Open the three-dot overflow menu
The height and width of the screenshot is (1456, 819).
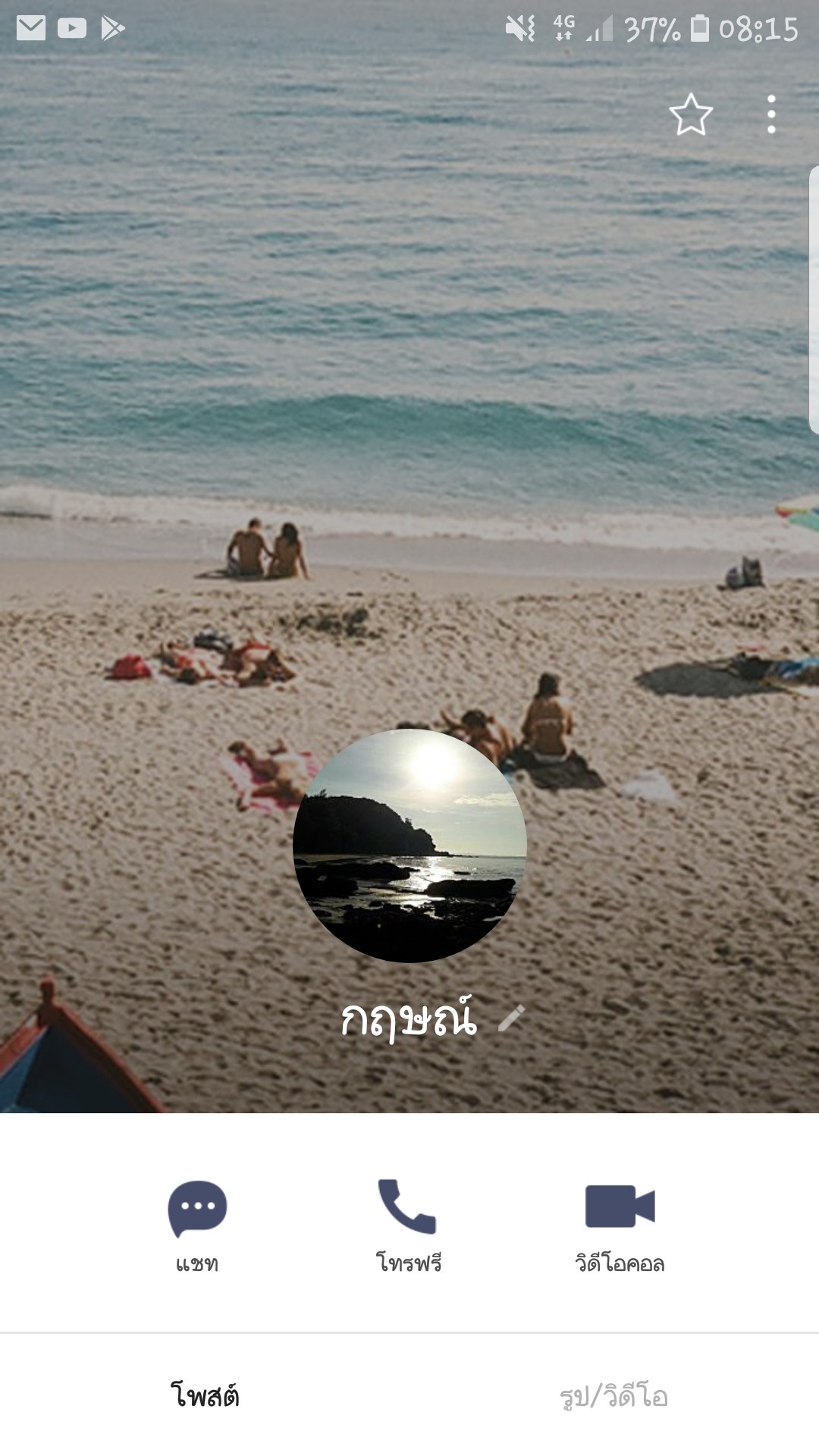point(771,115)
